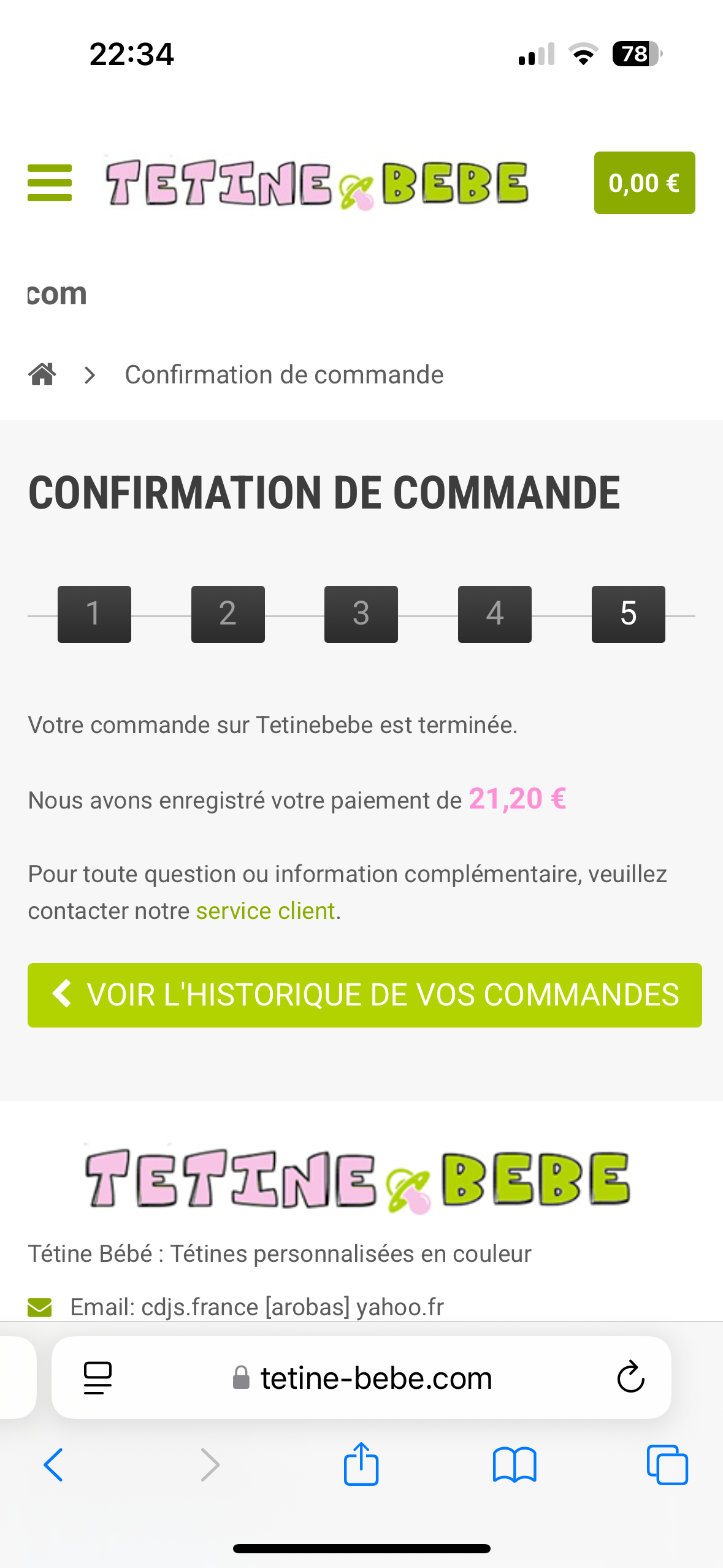Screen dimensions: 723x1568
Task: Show all open tabs
Action: coord(667,1465)
